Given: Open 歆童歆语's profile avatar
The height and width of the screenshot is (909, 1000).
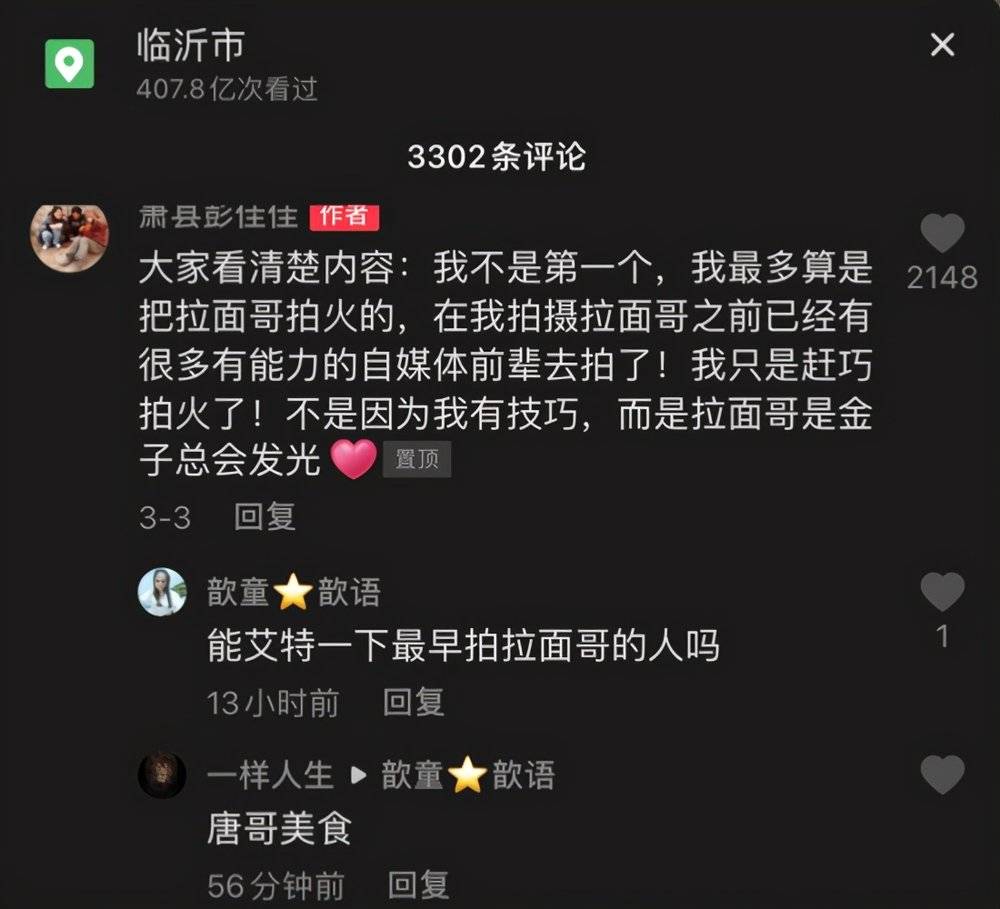Looking at the screenshot, I should [162, 592].
